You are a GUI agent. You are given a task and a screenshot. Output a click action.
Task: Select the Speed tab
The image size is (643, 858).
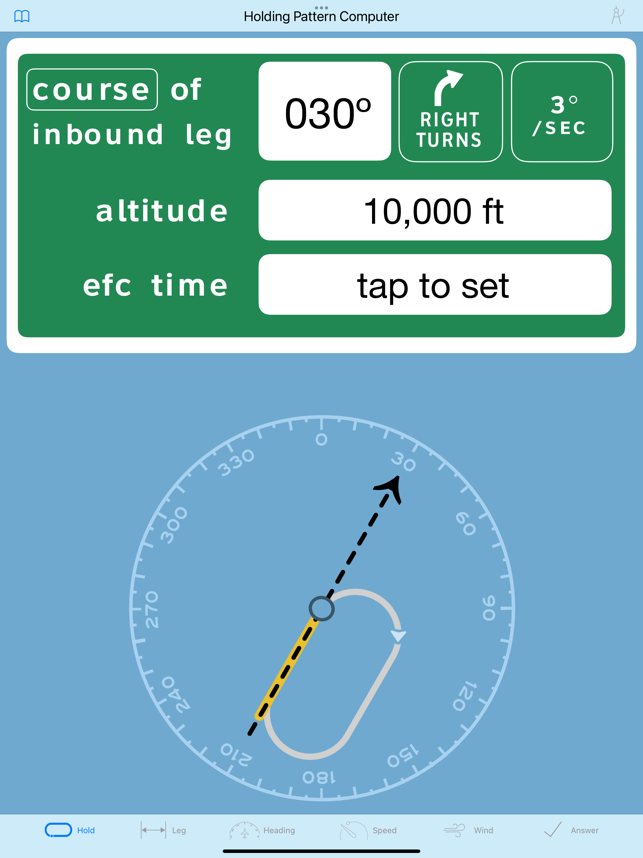coord(368,830)
